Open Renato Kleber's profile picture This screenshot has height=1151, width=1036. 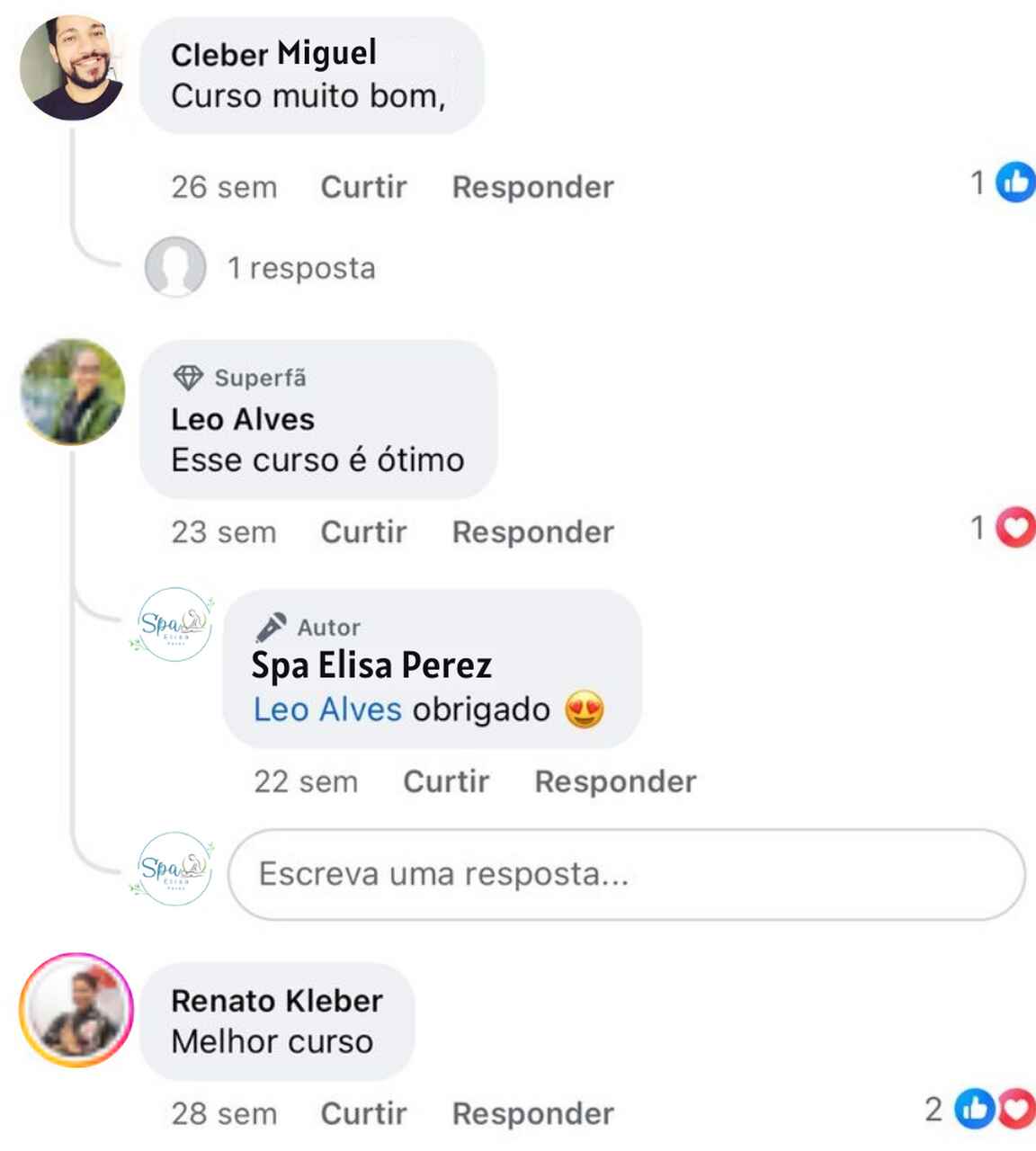click(76, 1010)
